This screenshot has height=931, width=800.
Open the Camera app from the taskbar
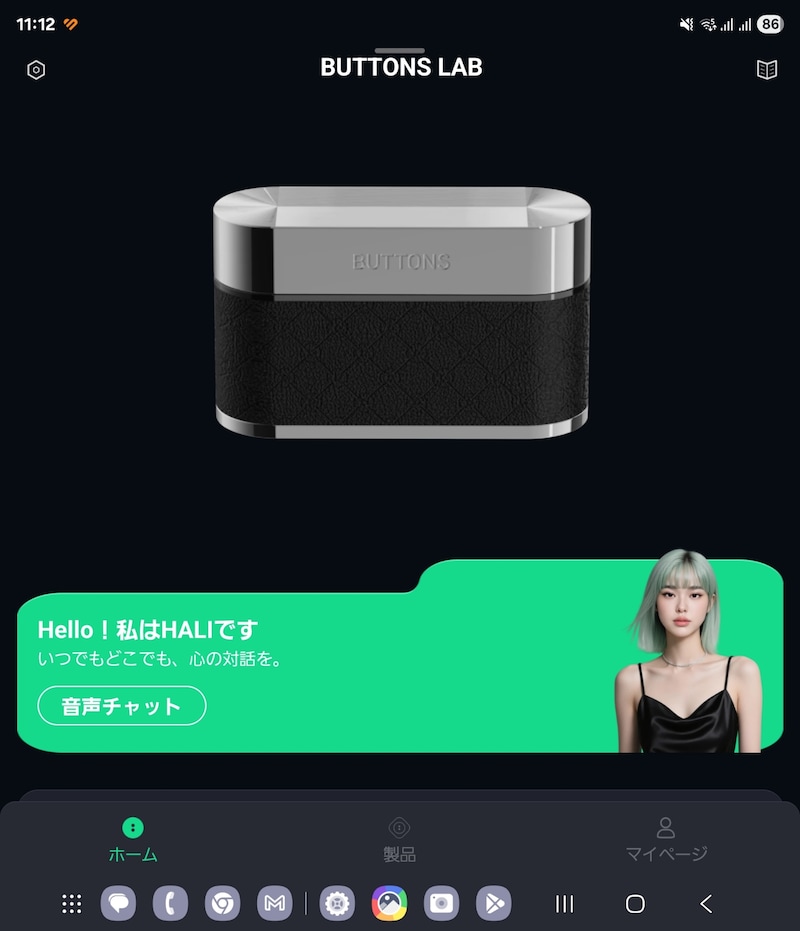pos(441,904)
